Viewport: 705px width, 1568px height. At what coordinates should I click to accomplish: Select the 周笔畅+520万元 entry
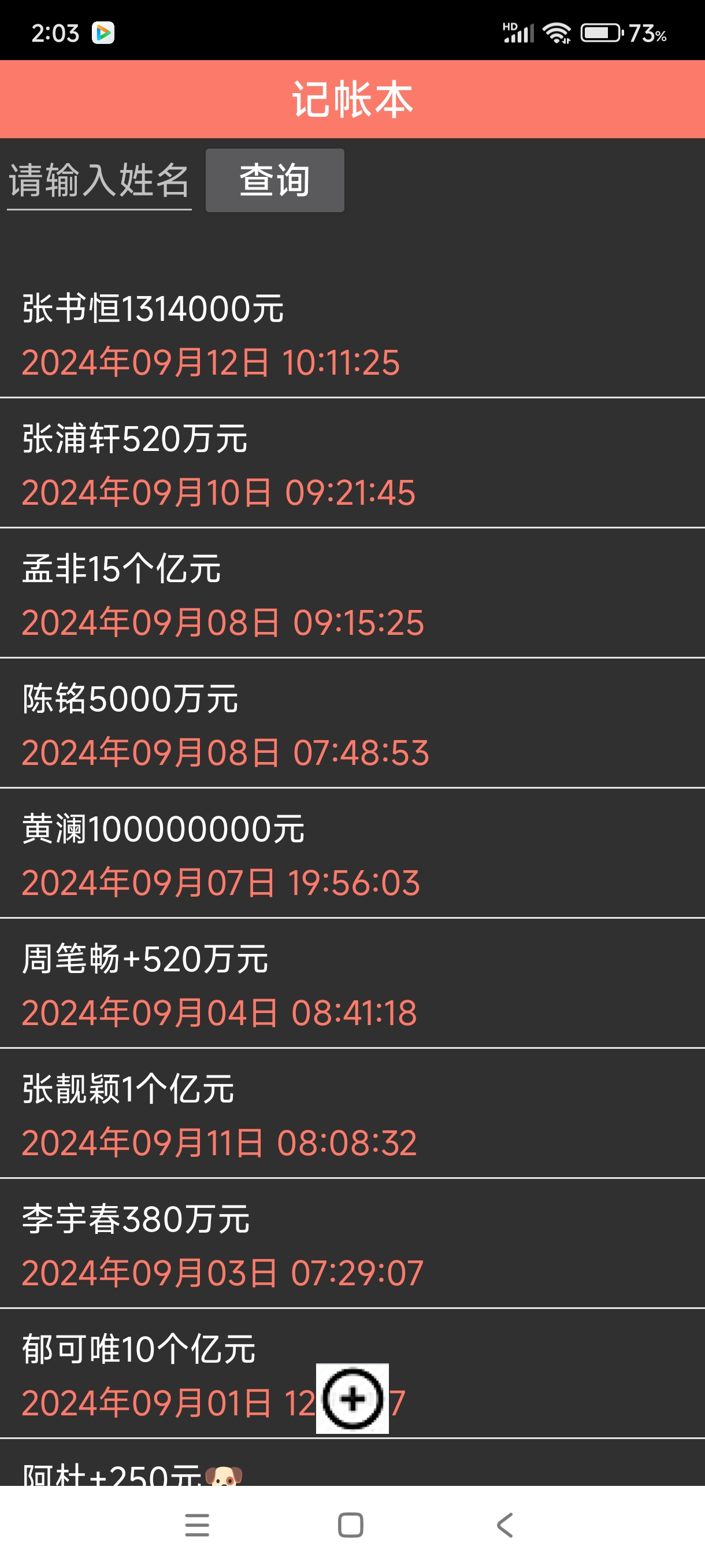352,984
